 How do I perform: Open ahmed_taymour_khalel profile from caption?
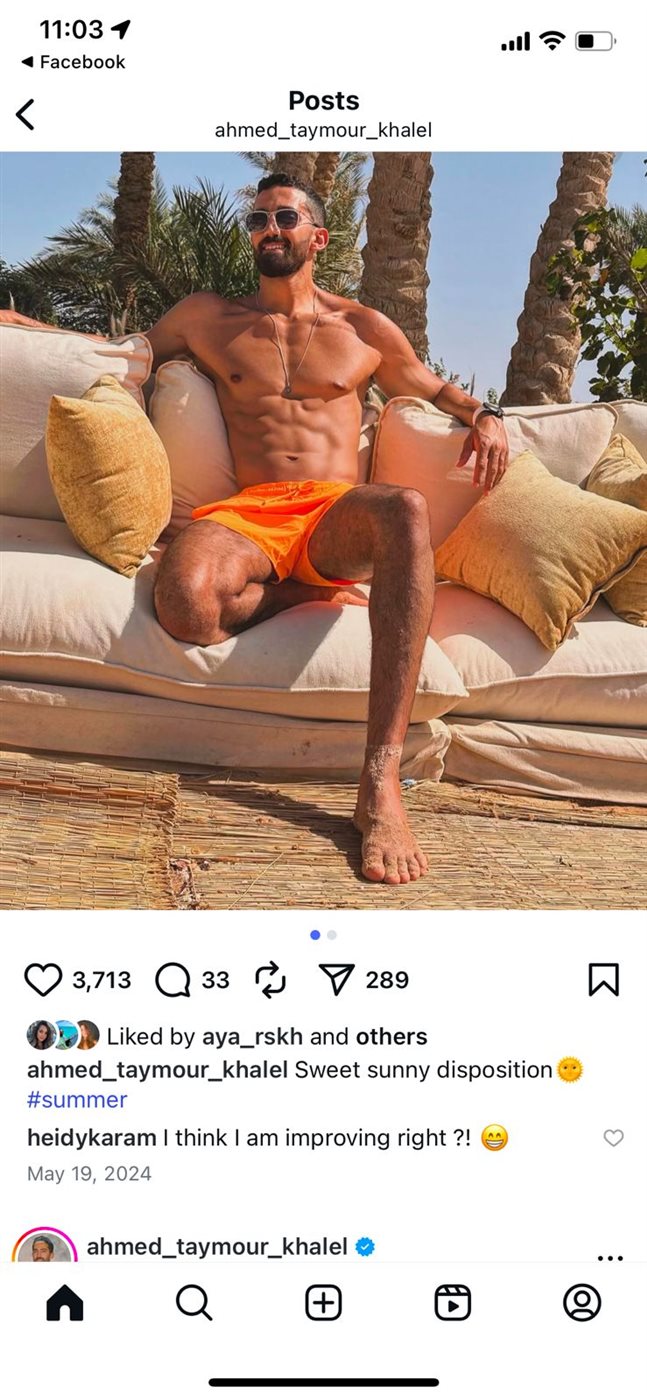click(x=157, y=1069)
